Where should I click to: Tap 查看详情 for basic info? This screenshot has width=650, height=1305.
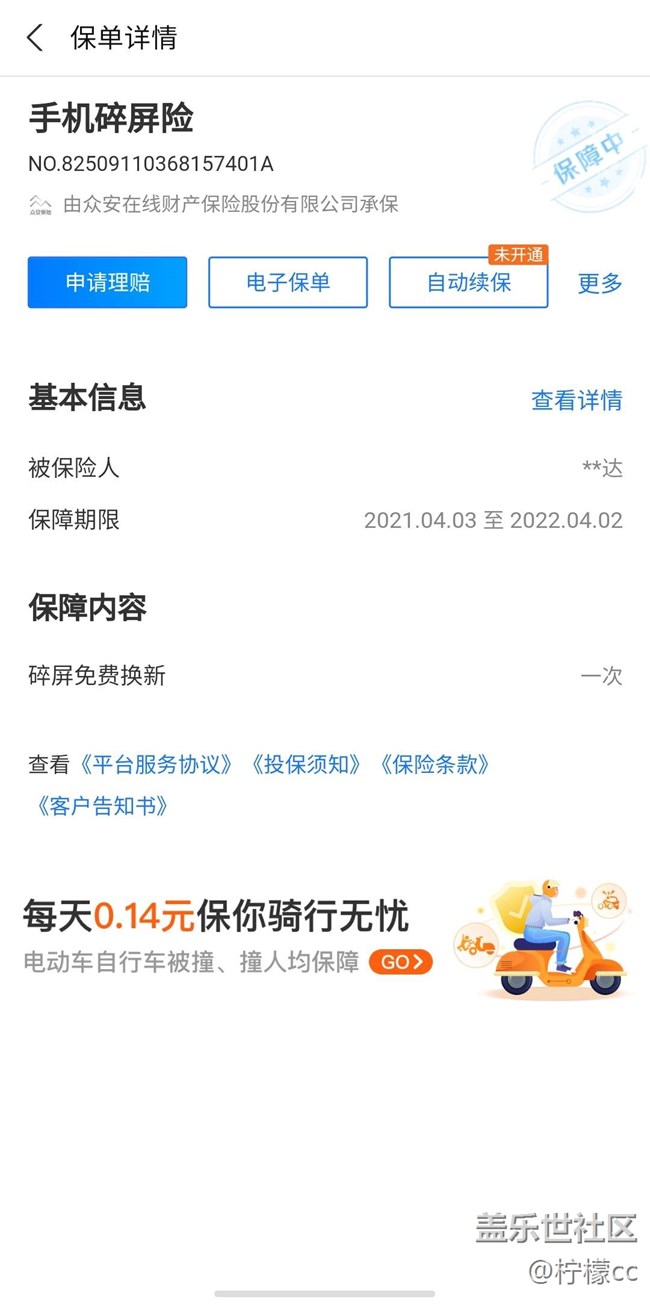576,400
